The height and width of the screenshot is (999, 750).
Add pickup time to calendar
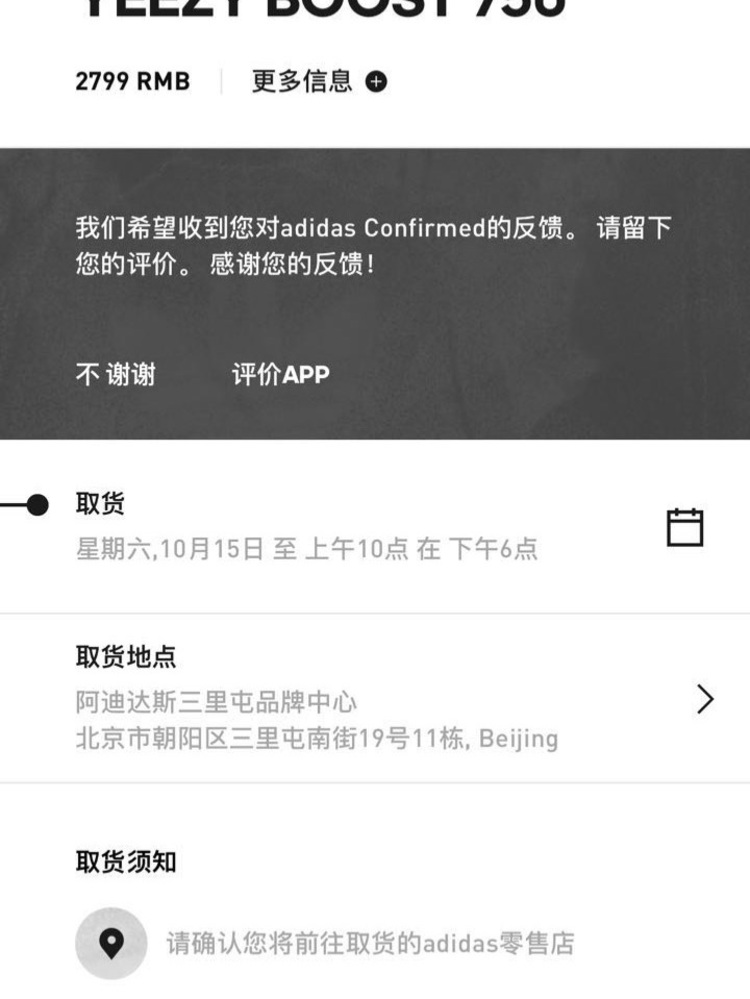click(x=685, y=527)
